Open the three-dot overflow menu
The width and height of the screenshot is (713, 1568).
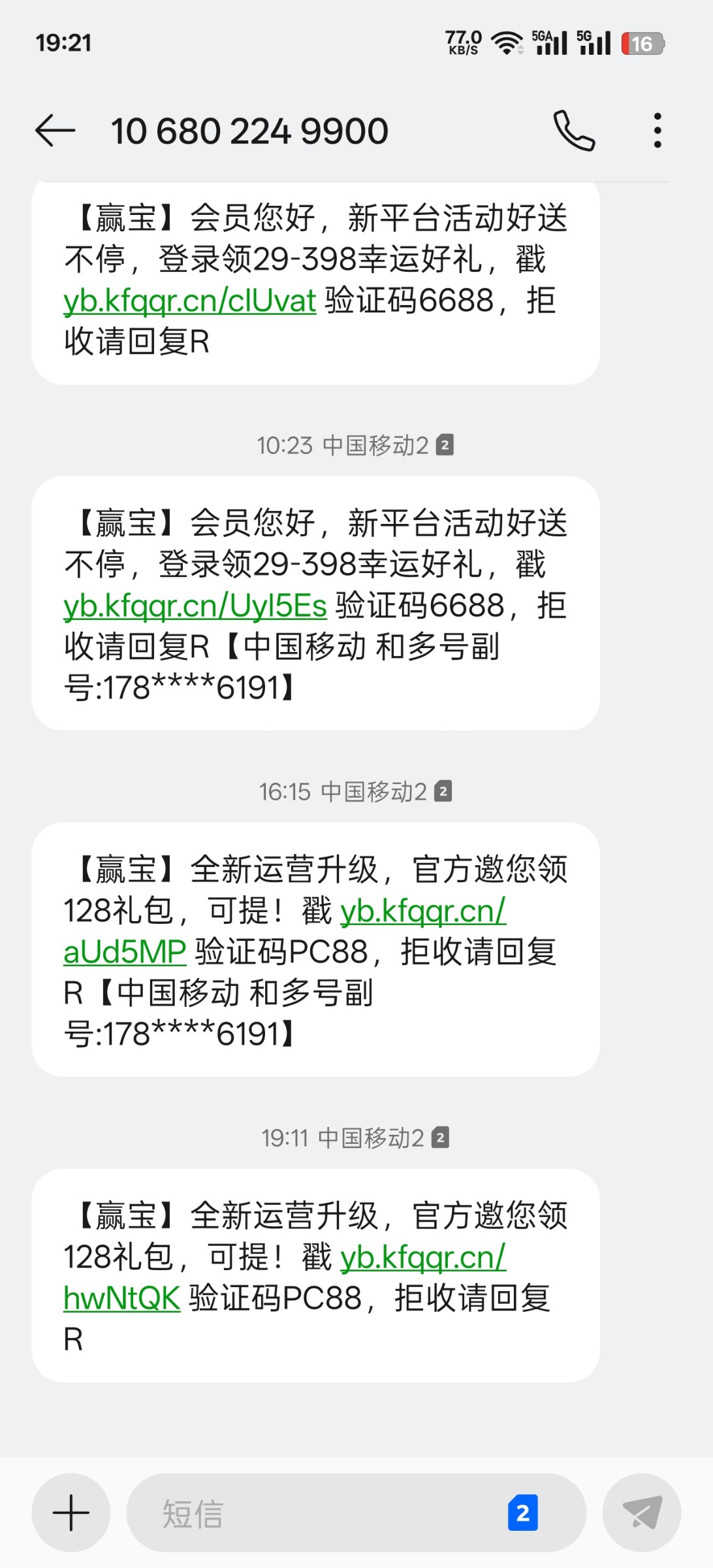point(658,131)
